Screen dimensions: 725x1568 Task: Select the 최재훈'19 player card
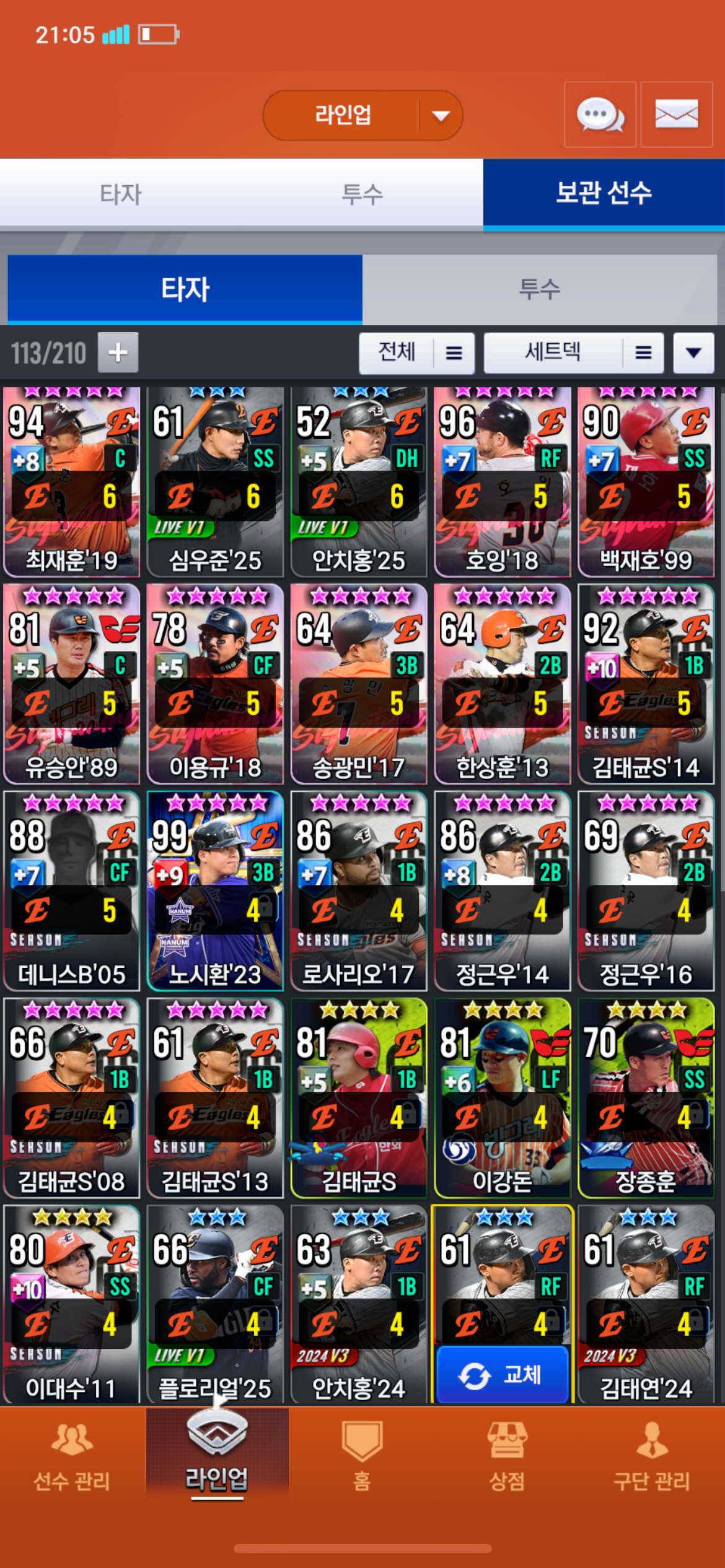71,482
